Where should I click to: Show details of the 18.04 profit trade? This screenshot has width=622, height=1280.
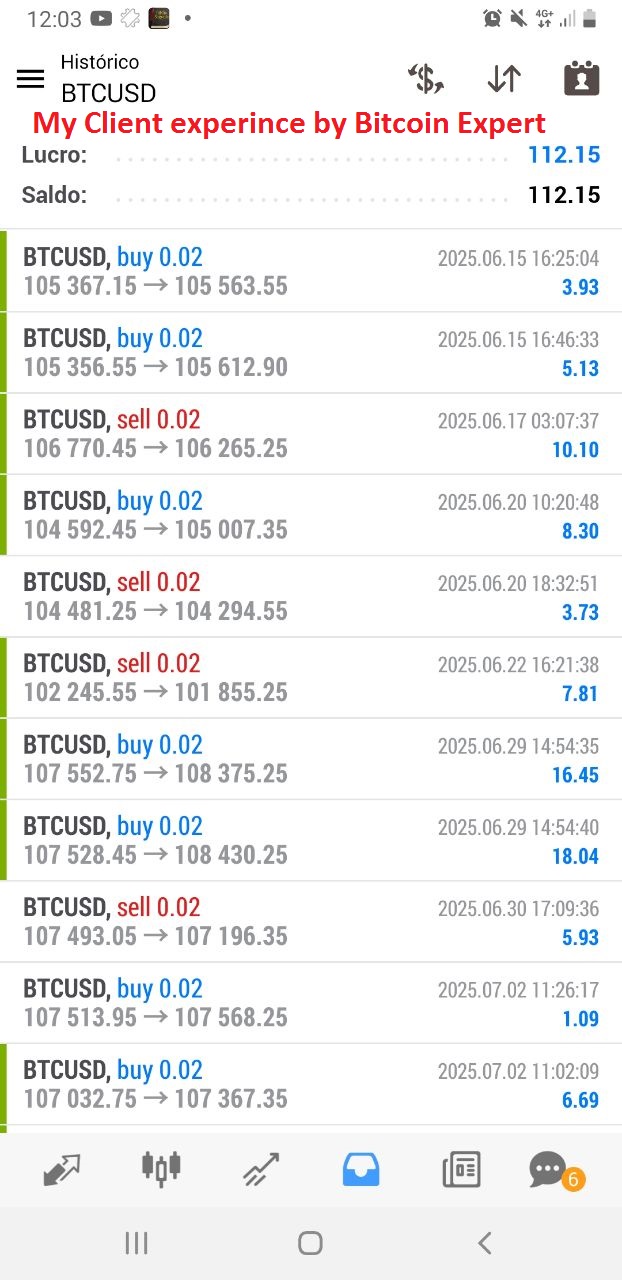click(311, 840)
